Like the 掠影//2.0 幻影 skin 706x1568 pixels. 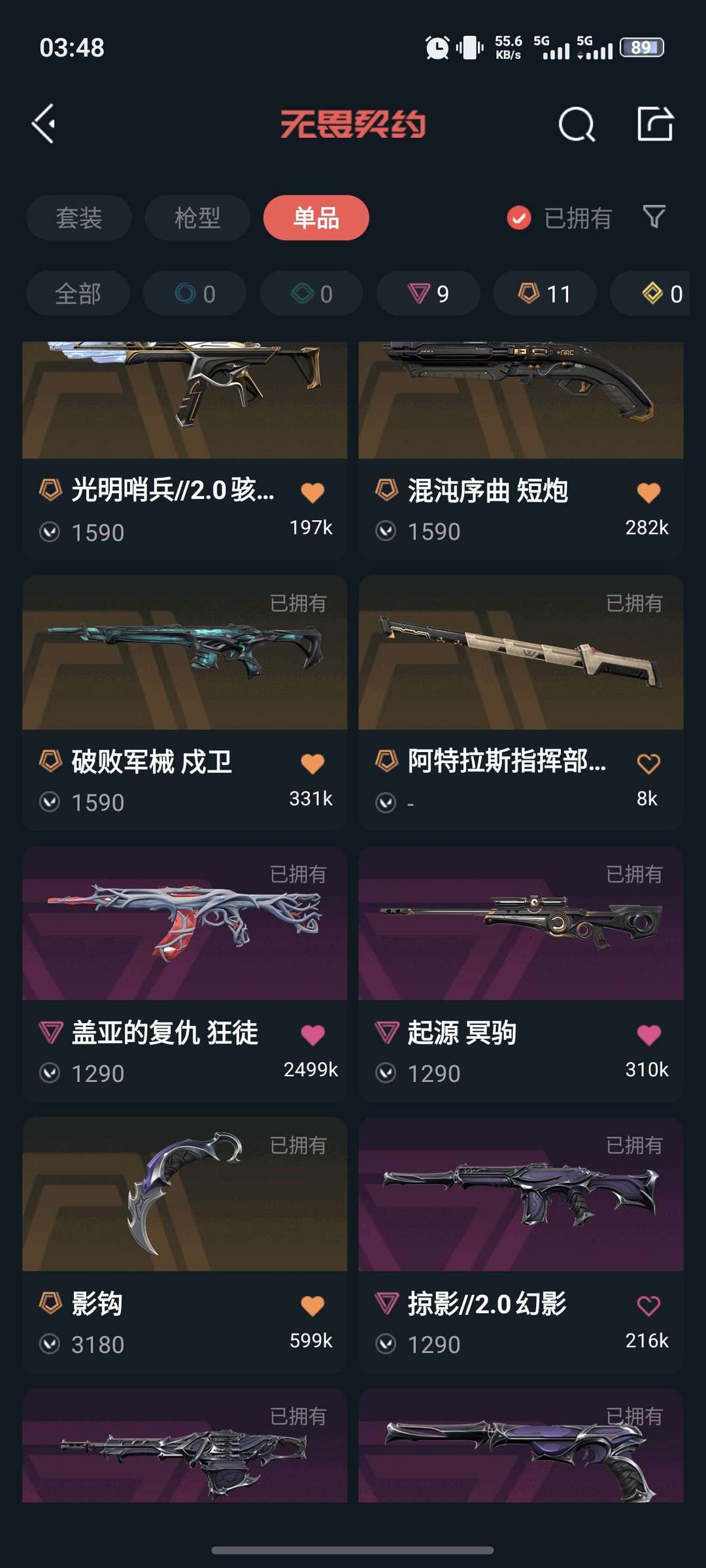[x=648, y=1305]
